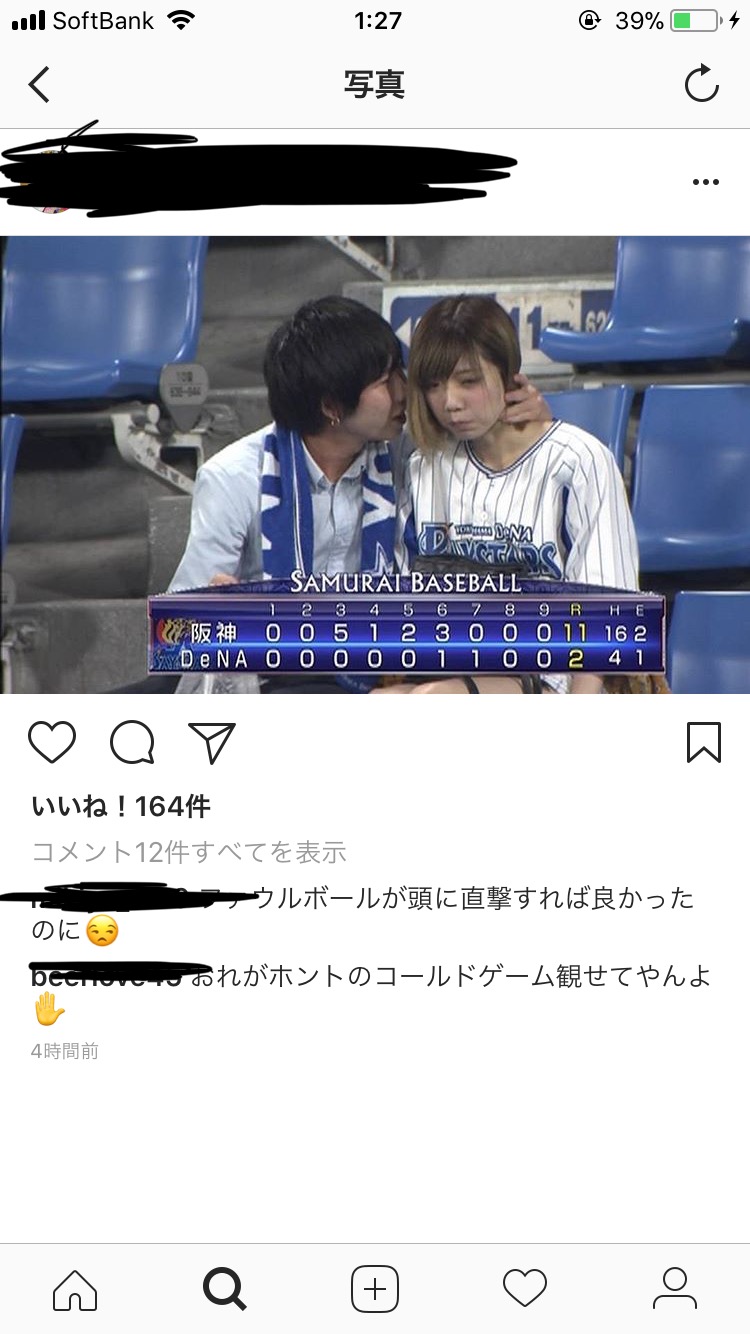The height and width of the screenshot is (1334, 750).
Task: Open the Search tab
Action: click(225, 1288)
